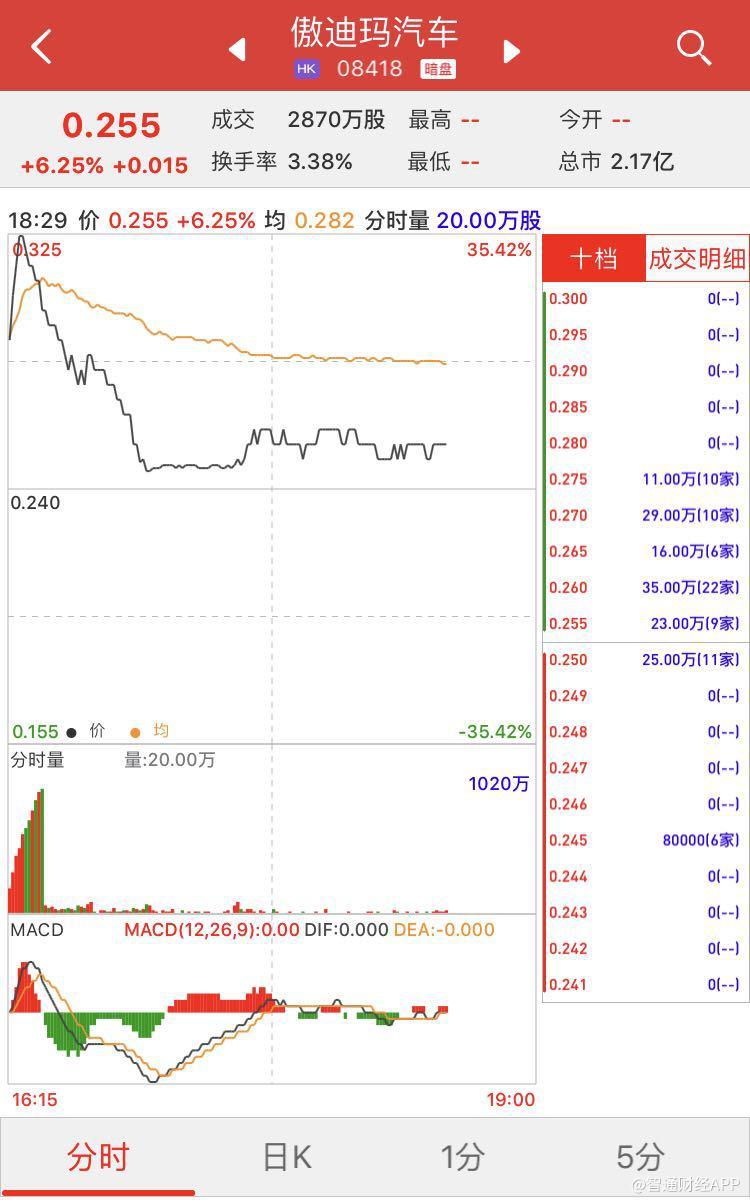Screen dimensions: 750x1204
Task: Switch to the next stock
Action: [511, 50]
